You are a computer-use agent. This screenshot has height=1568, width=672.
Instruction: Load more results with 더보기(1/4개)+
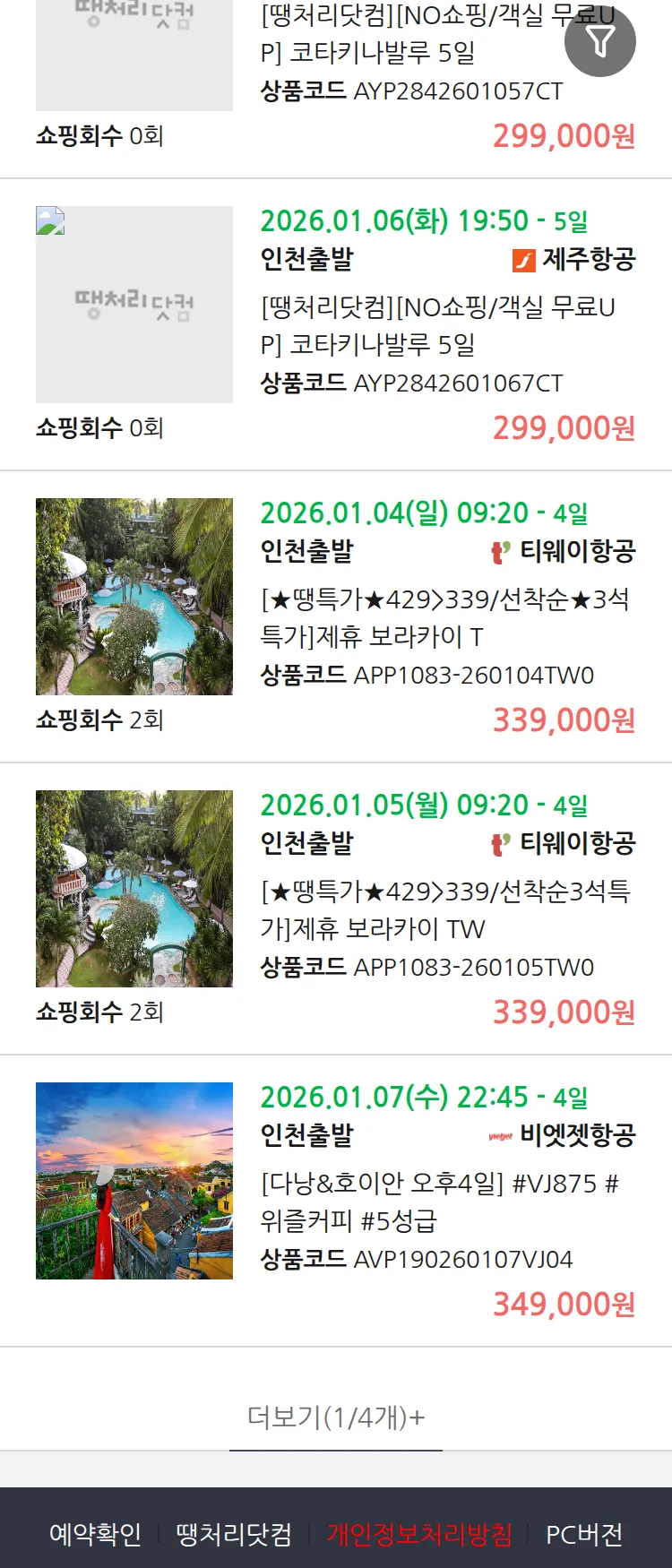point(336,1417)
